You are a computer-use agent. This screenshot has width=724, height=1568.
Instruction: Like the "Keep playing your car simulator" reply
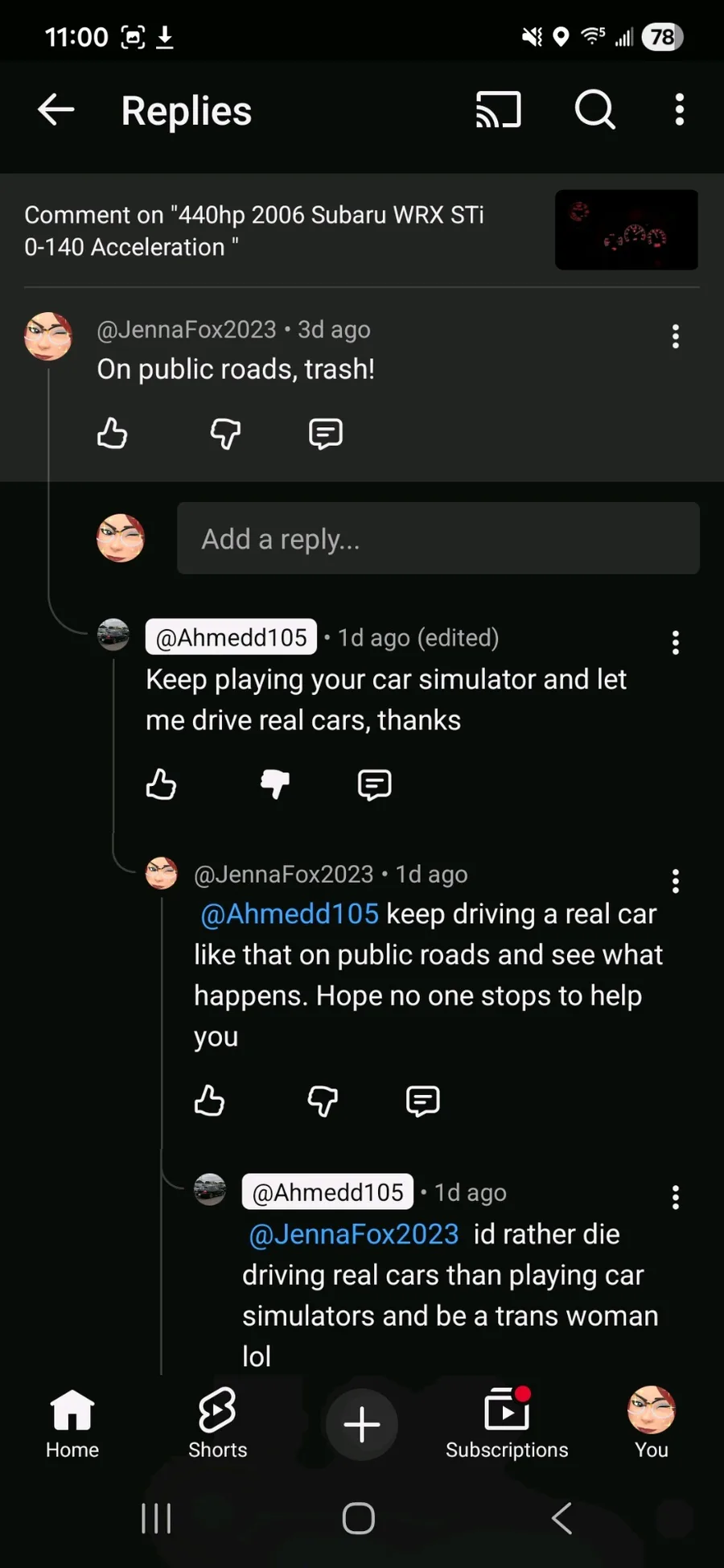pos(161,784)
